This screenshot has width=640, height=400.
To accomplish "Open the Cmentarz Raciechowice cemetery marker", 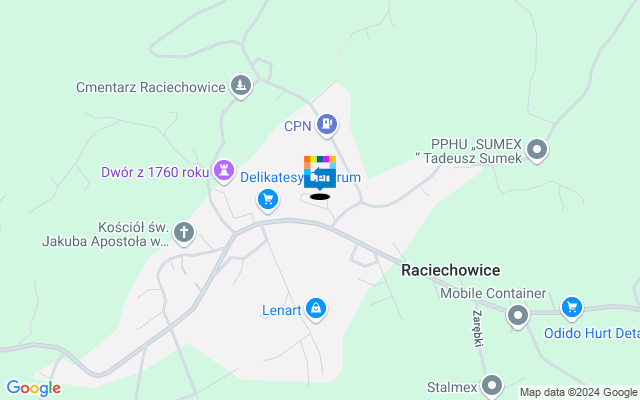I will coord(240,87).
